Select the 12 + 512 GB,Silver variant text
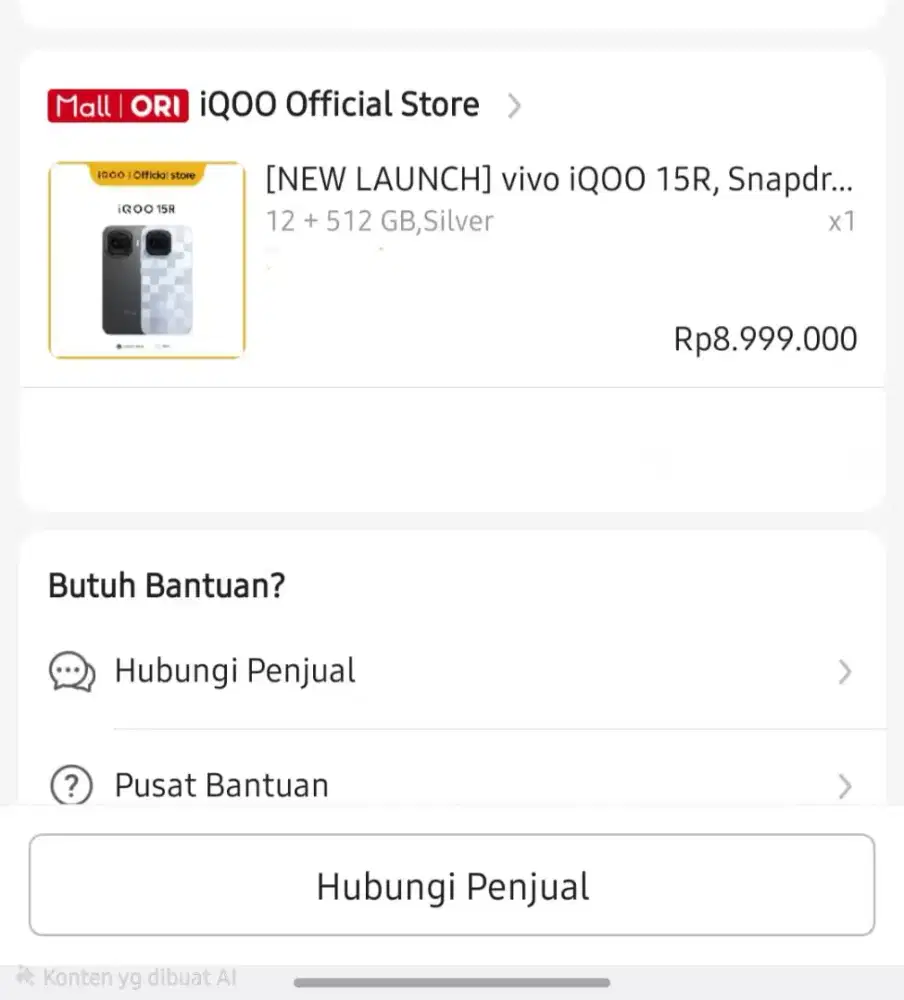The height and width of the screenshot is (1000, 904). tap(379, 221)
